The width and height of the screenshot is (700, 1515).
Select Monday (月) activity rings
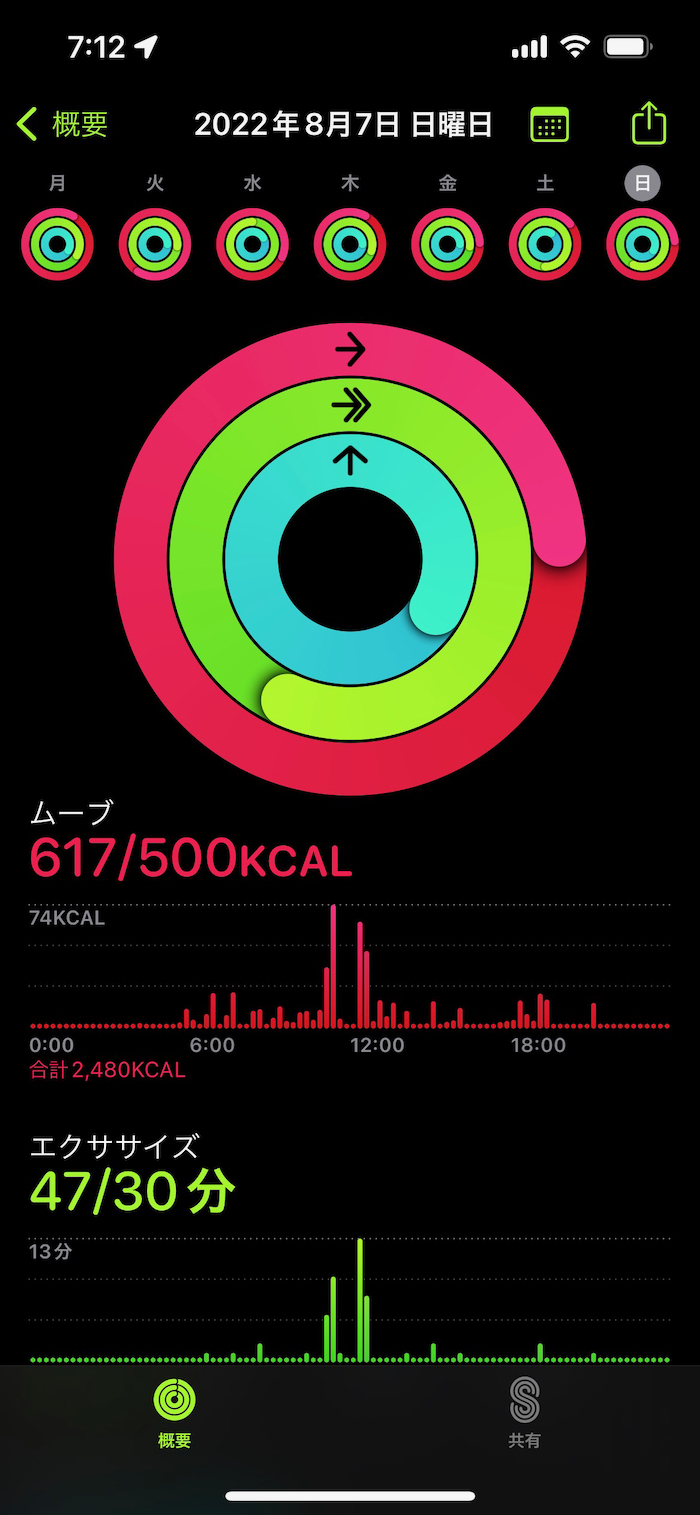pyautogui.click(x=57, y=243)
